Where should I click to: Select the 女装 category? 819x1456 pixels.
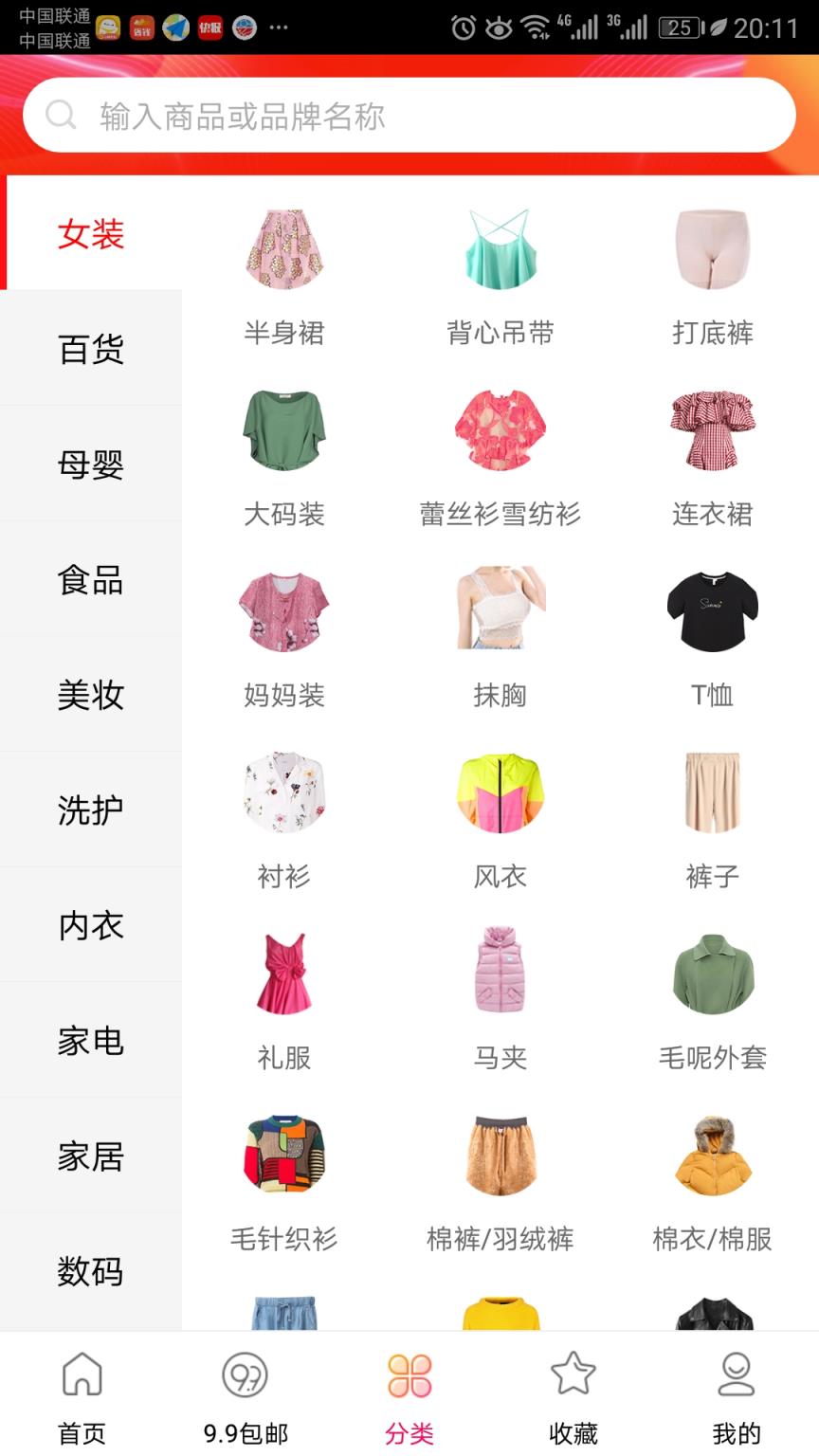tap(92, 234)
